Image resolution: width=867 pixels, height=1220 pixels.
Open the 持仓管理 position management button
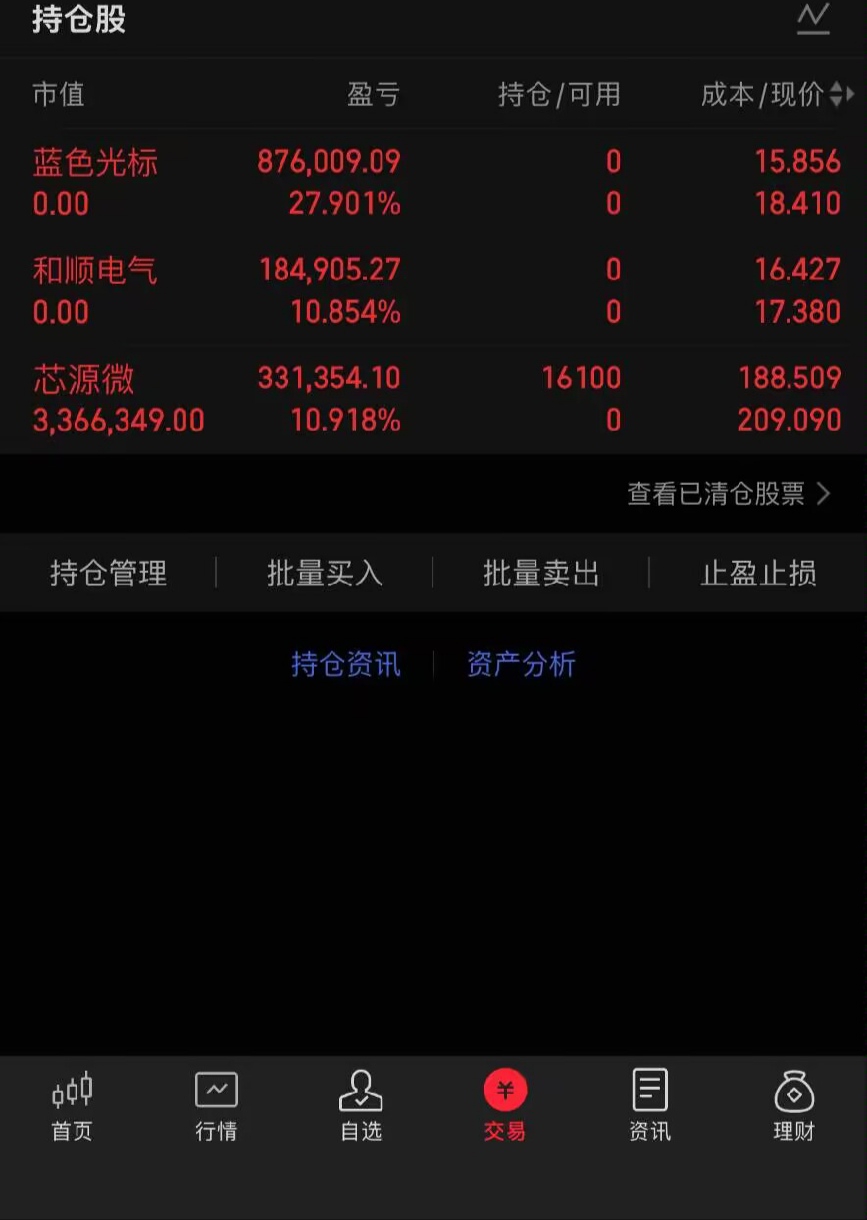point(108,572)
